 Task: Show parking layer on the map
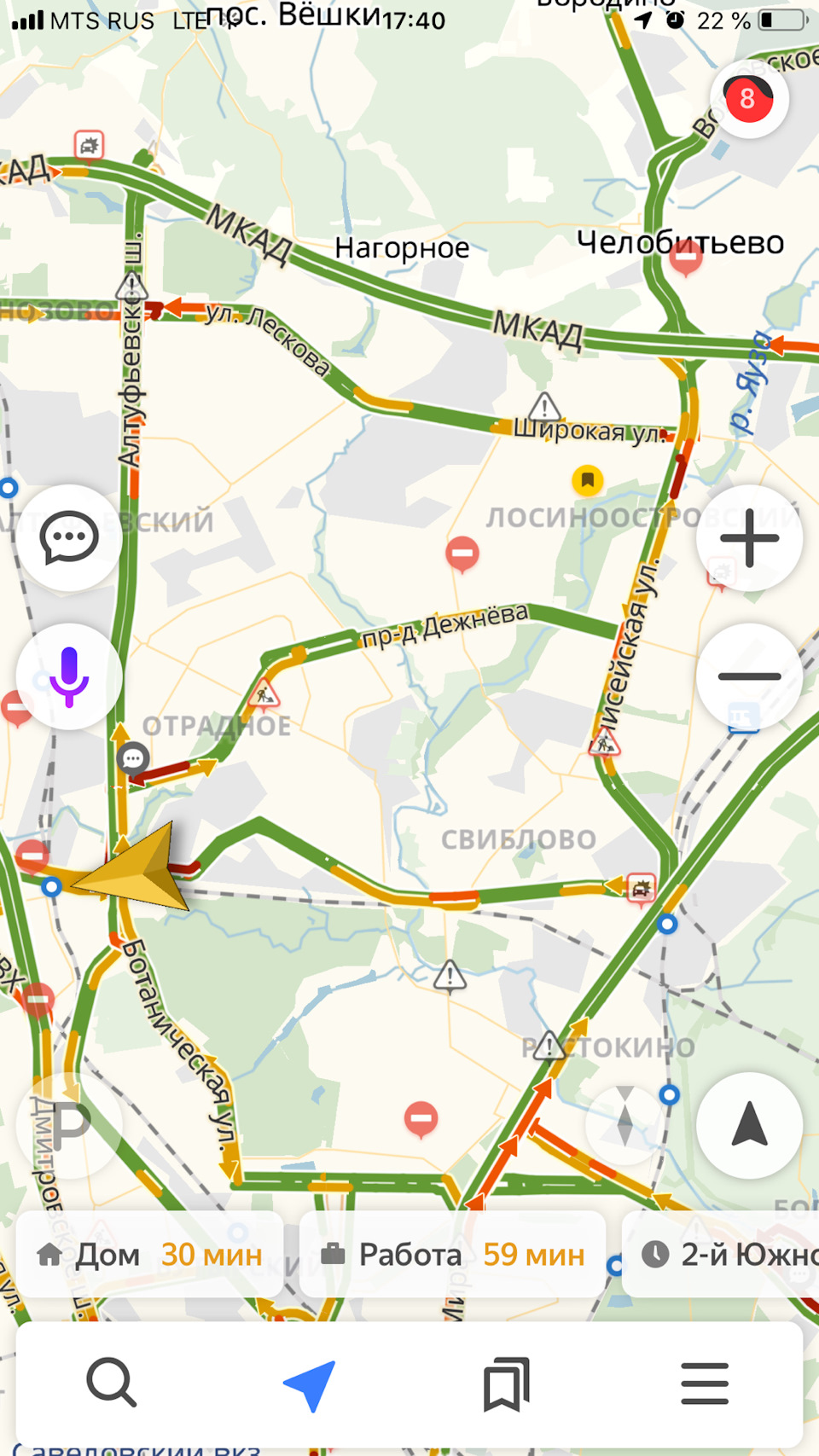[69, 1125]
